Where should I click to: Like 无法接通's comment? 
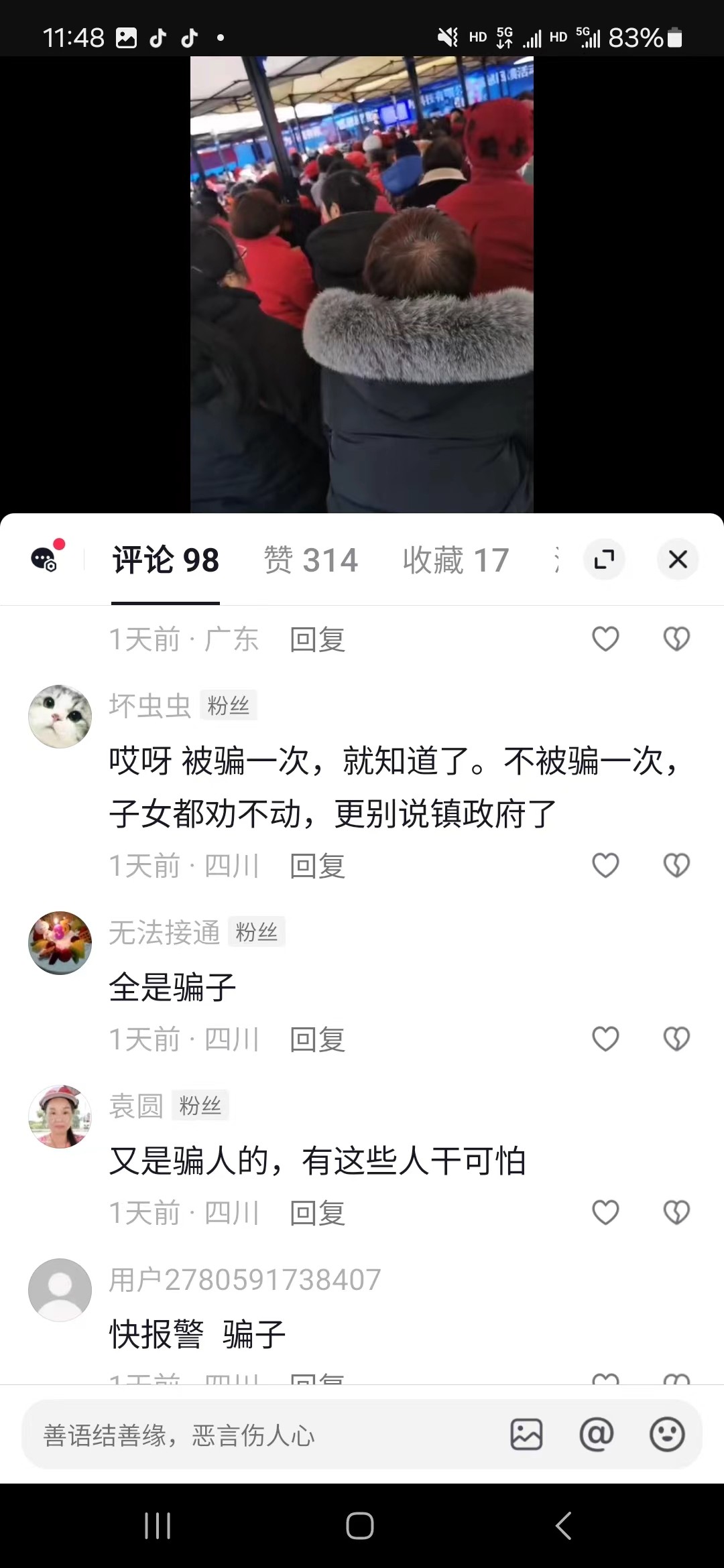pyautogui.click(x=605, y=1039)
